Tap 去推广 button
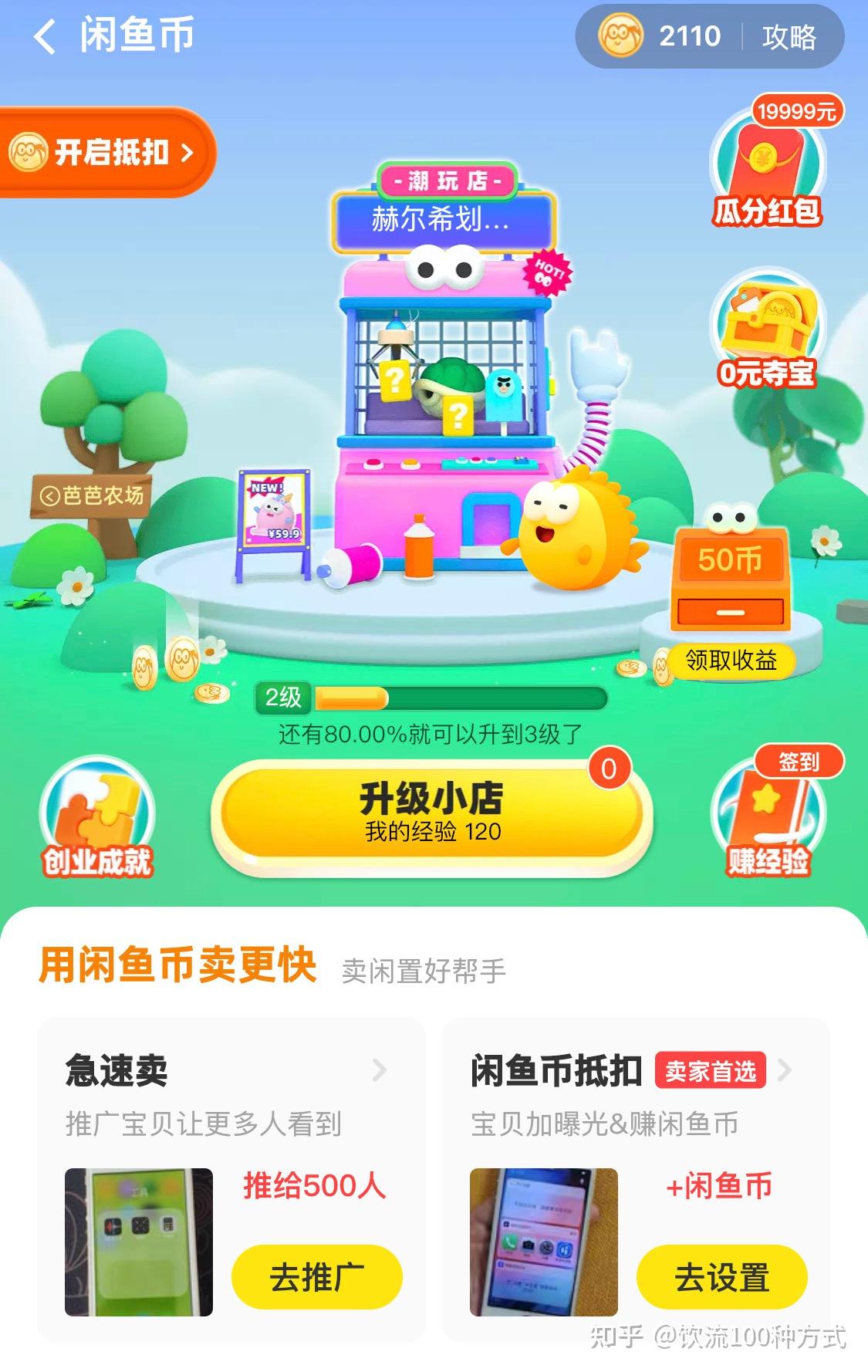868x1372 pixels. tap(316, 1277)
